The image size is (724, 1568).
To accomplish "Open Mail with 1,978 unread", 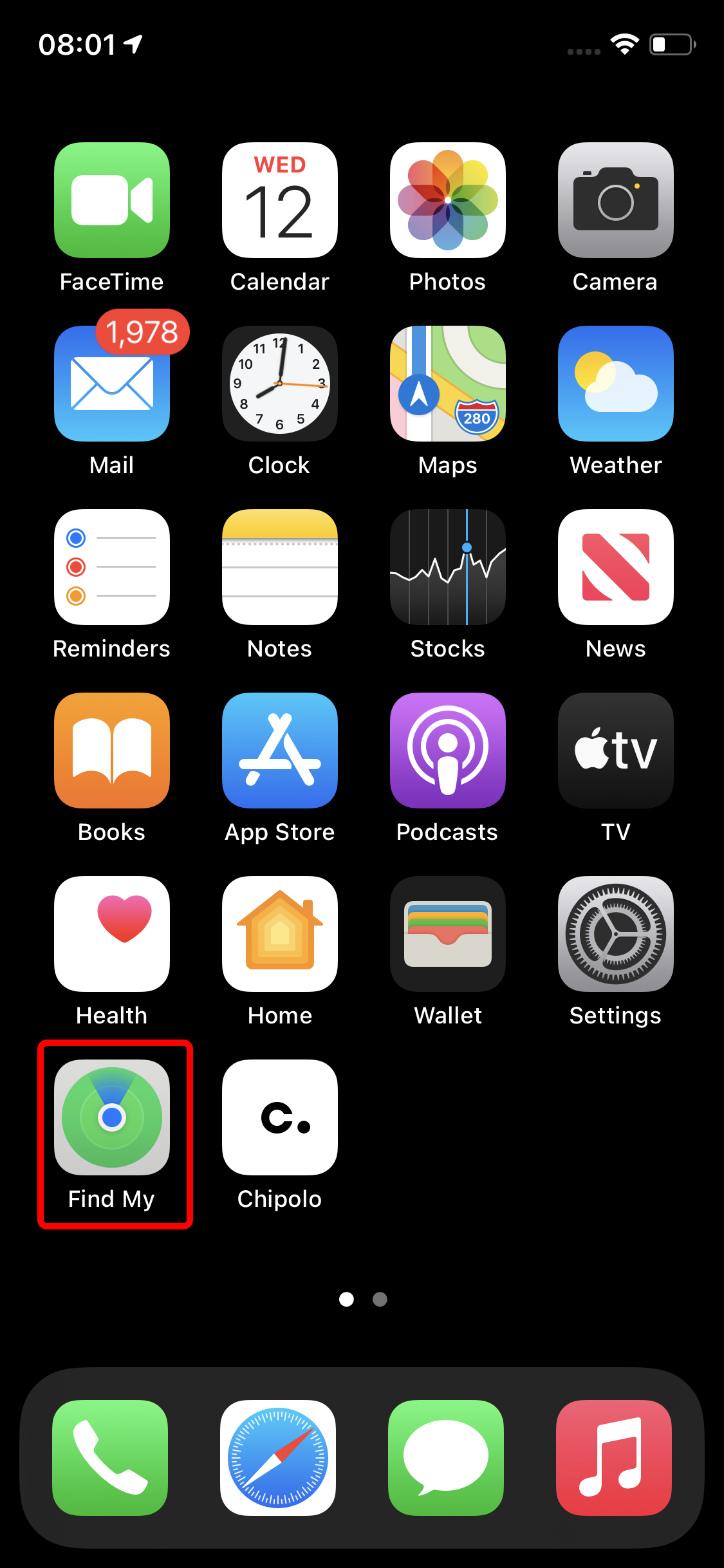I will tap(112, 384).
